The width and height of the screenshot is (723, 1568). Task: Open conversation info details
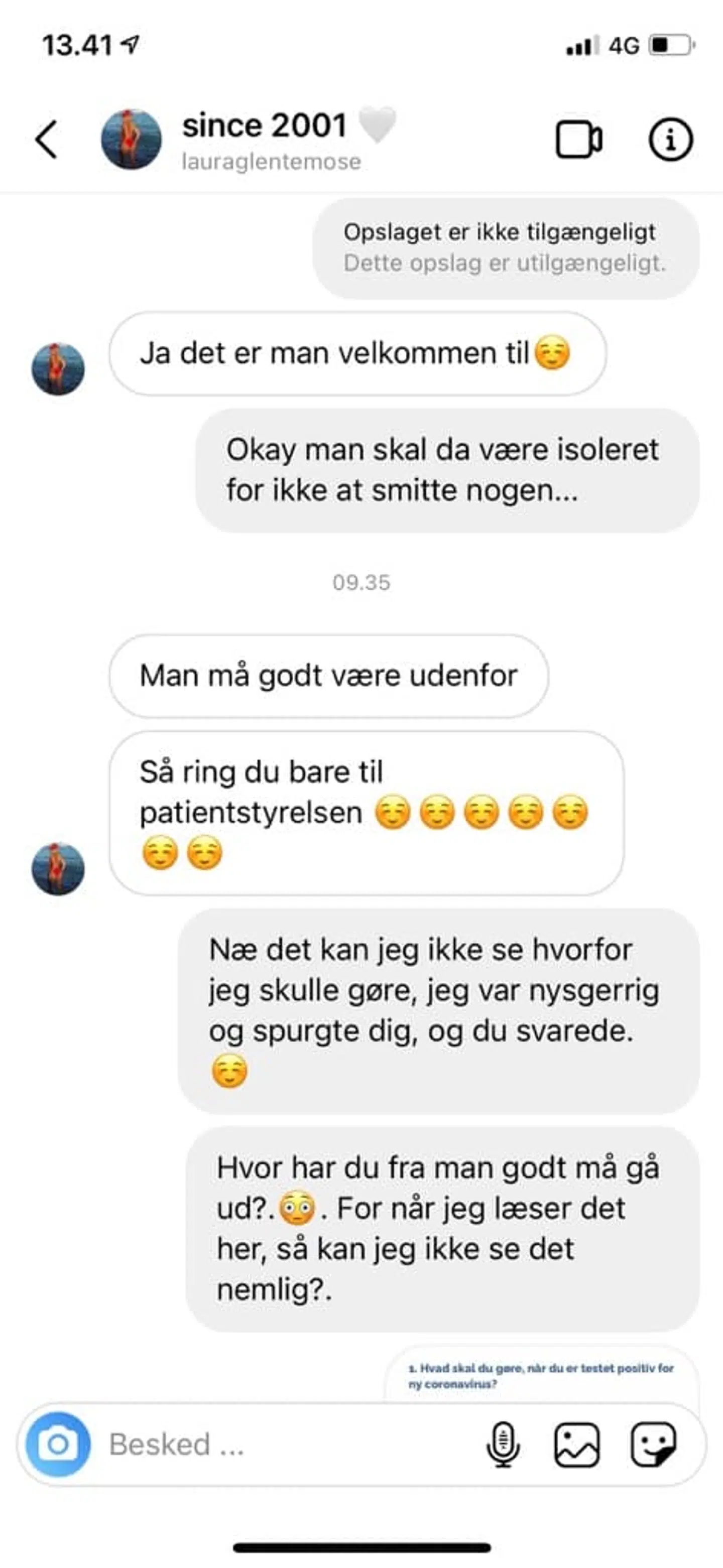[x=669, y=140]
